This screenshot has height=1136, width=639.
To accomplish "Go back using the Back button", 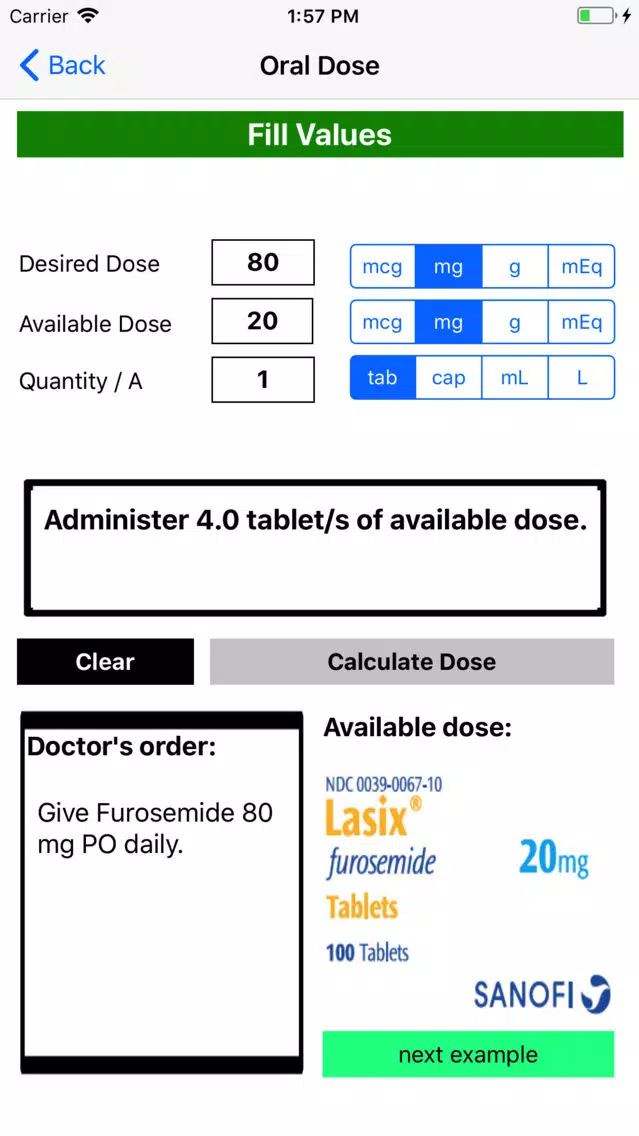I will pyautogui.click(x=62, y=65).
